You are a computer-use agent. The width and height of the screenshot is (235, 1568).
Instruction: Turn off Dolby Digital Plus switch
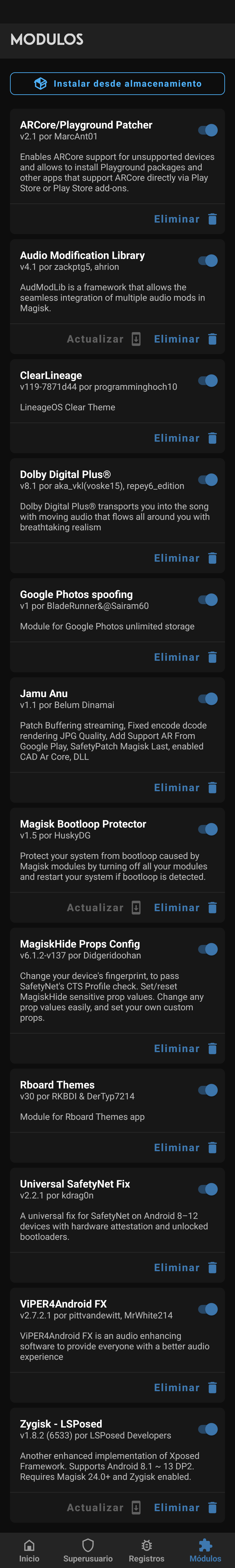(x=208, y=480)
